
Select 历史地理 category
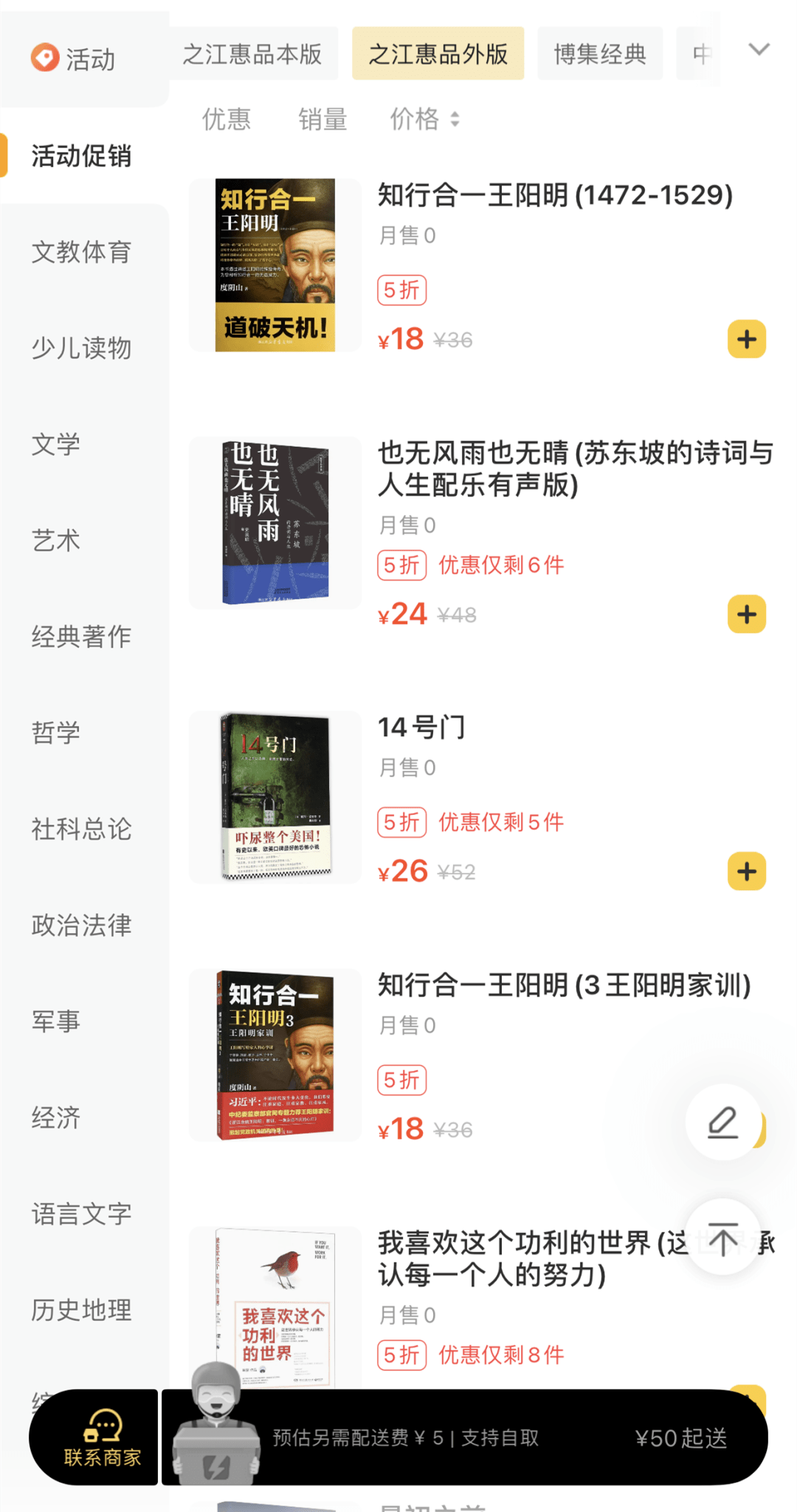81,1310
